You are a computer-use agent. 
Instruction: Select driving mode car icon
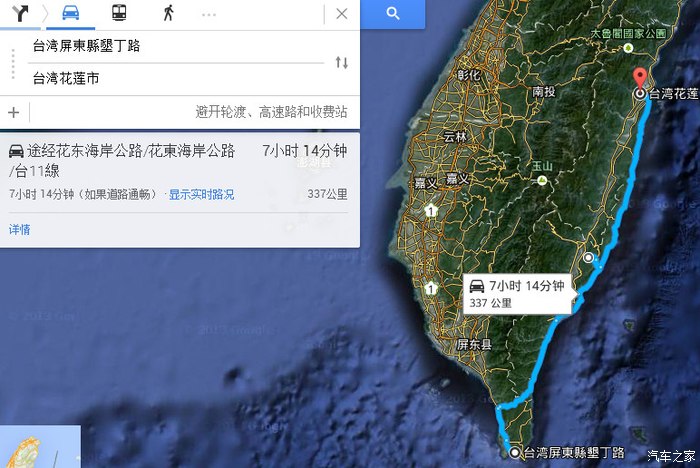pos(70,13)
